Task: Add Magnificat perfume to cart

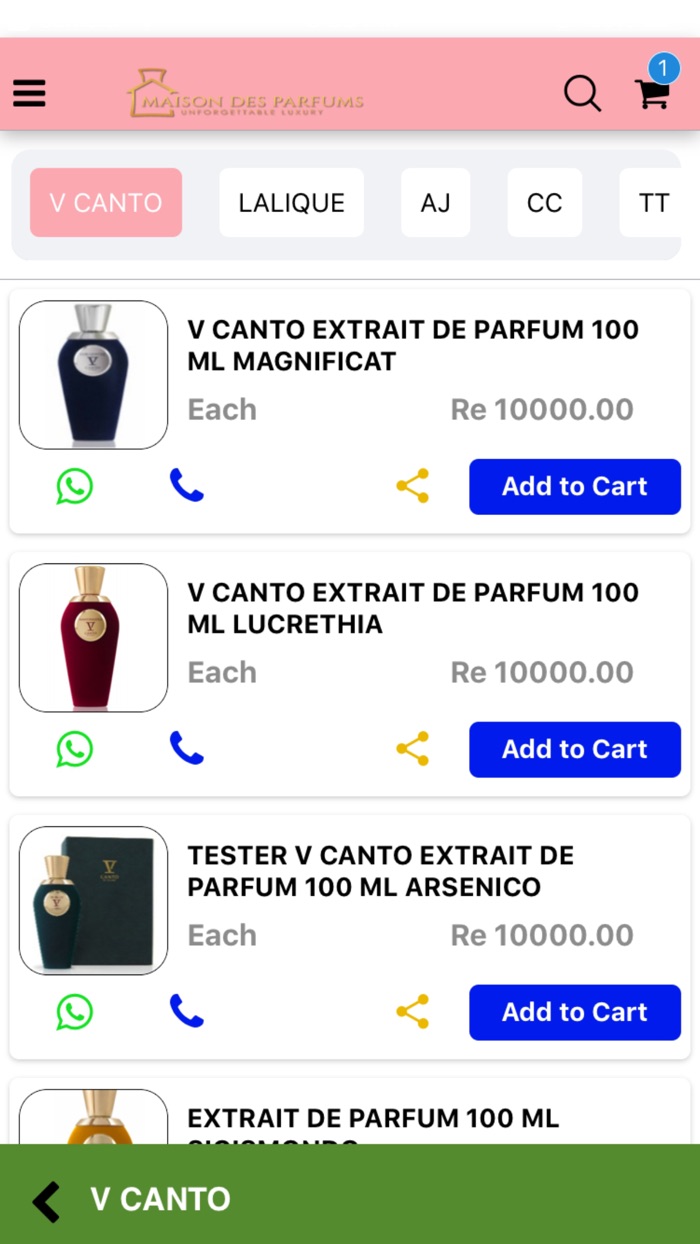Action: [574, 487]
